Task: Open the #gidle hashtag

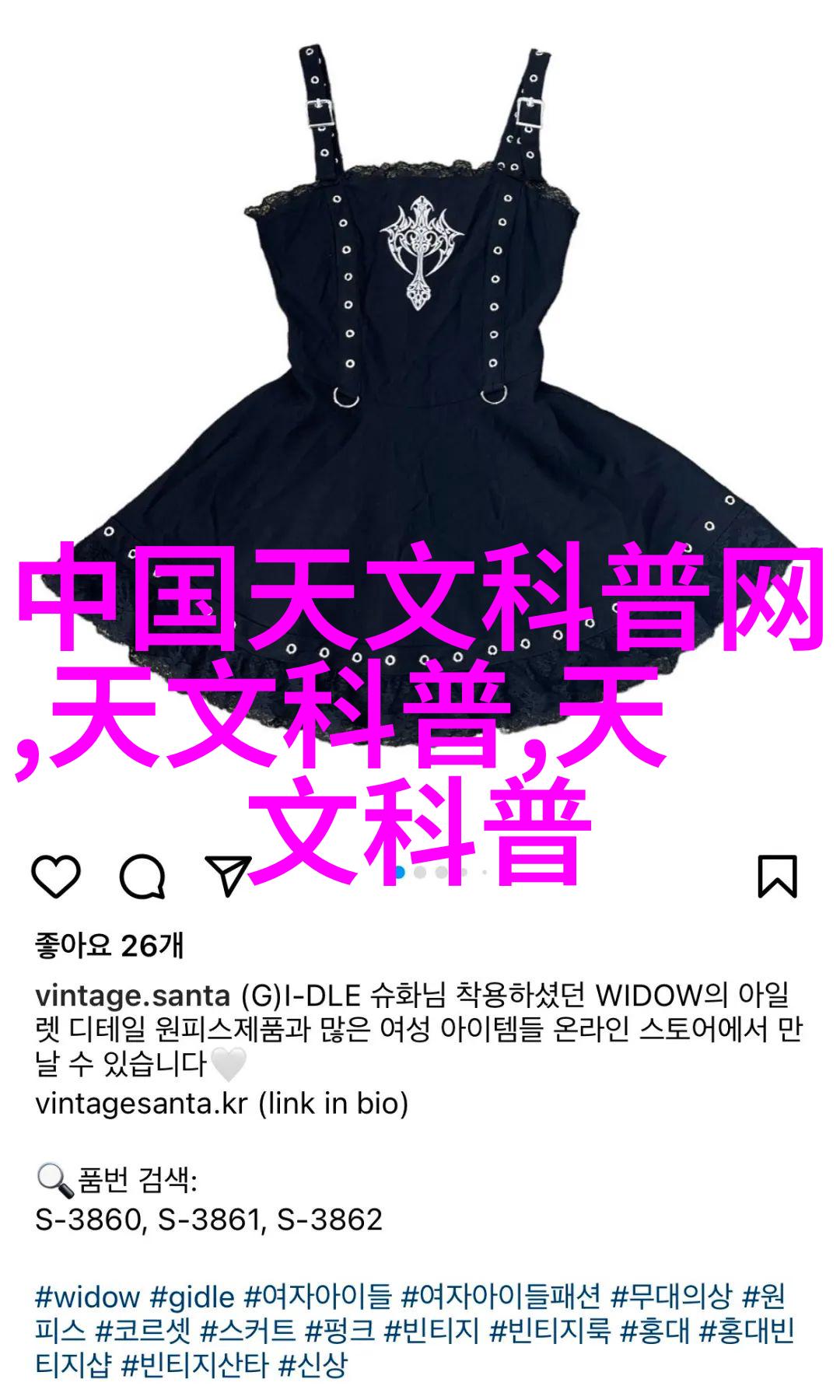Action: click(x=192, y=1297)
